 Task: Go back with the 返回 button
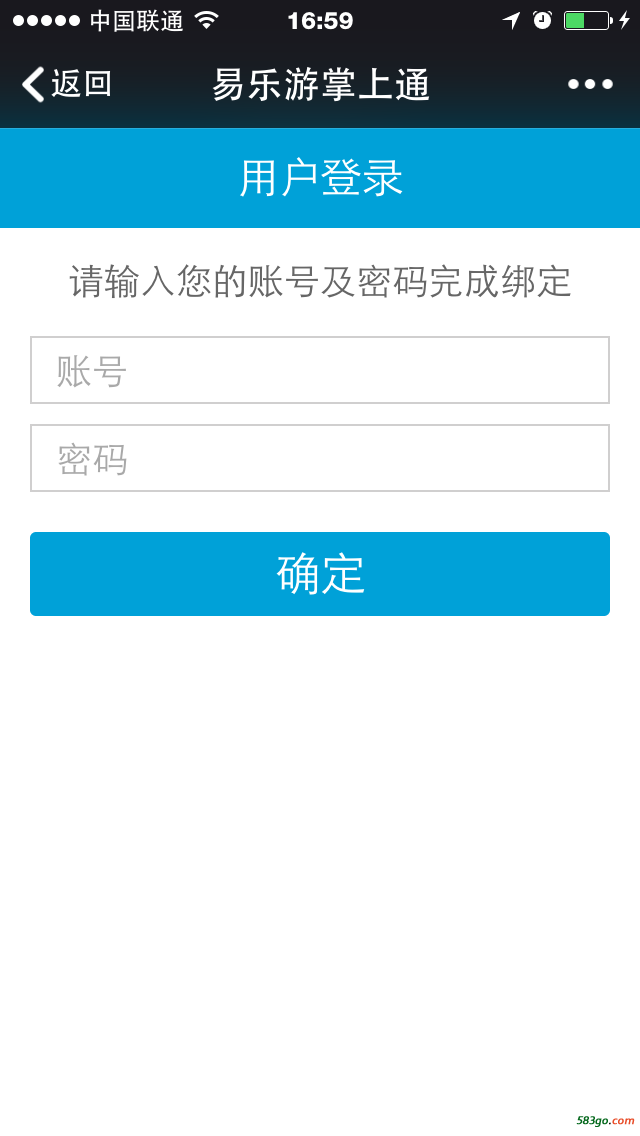tap(67, 84)
